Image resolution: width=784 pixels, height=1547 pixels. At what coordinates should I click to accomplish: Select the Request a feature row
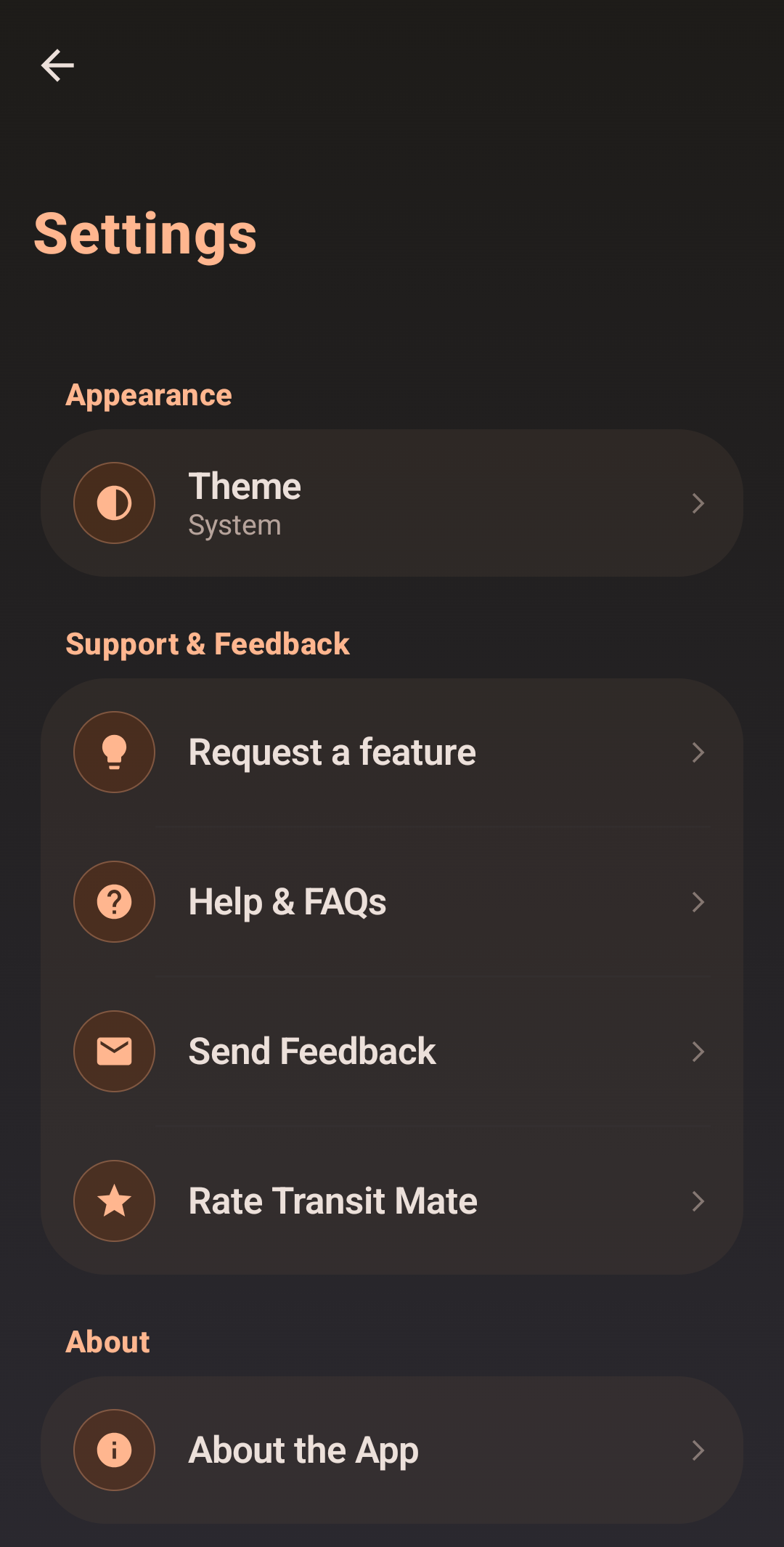coord(392,752)
